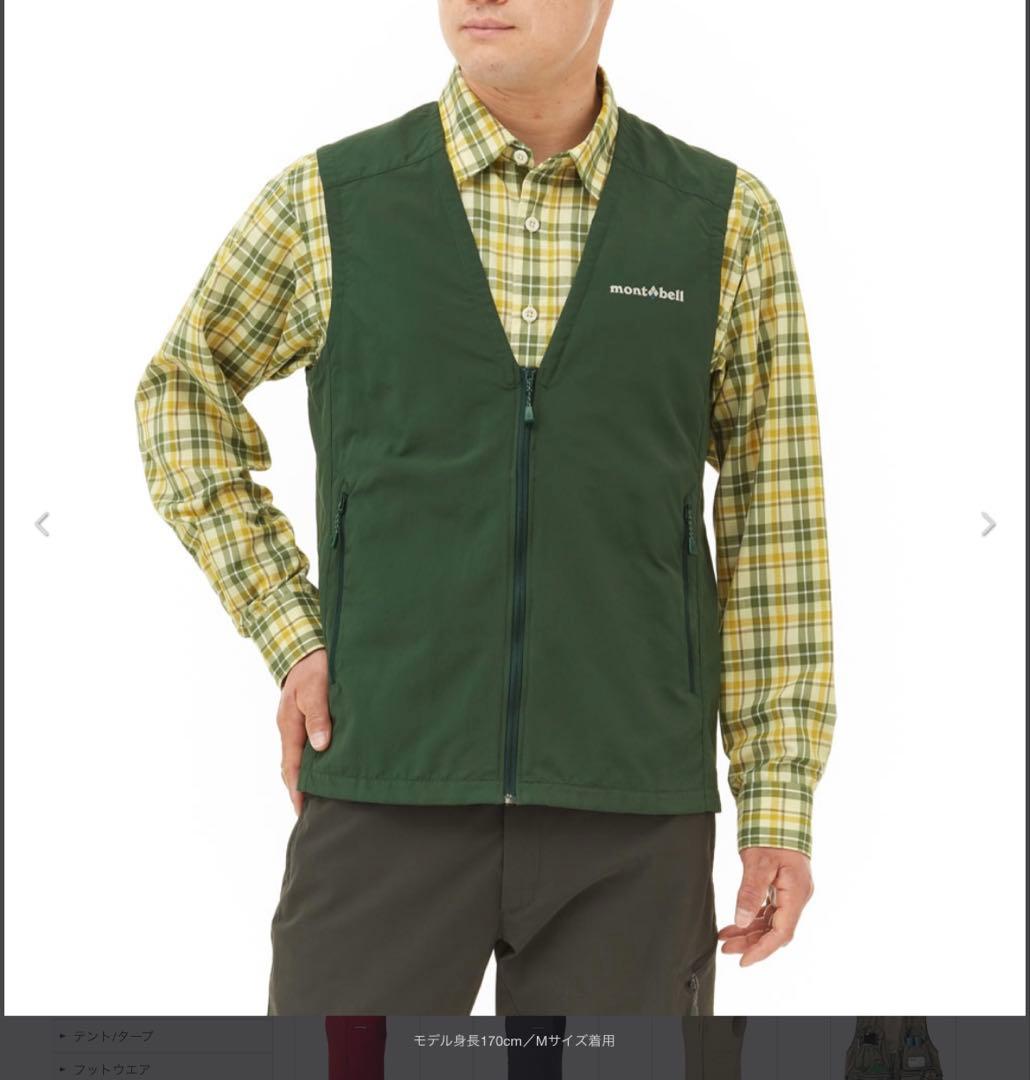Go to the next product photo
Viewport: 1030px width, 1080px height.
[988, 524]
